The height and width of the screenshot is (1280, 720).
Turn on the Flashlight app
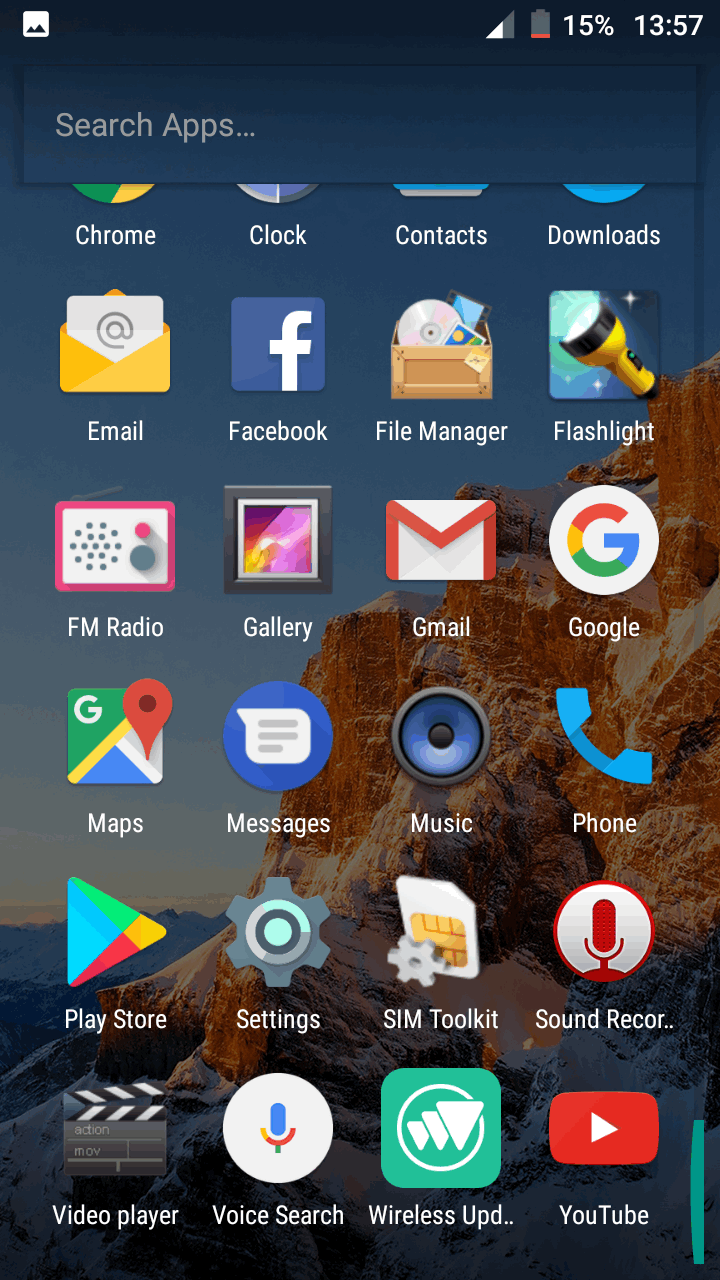click(x=604, y=345)
